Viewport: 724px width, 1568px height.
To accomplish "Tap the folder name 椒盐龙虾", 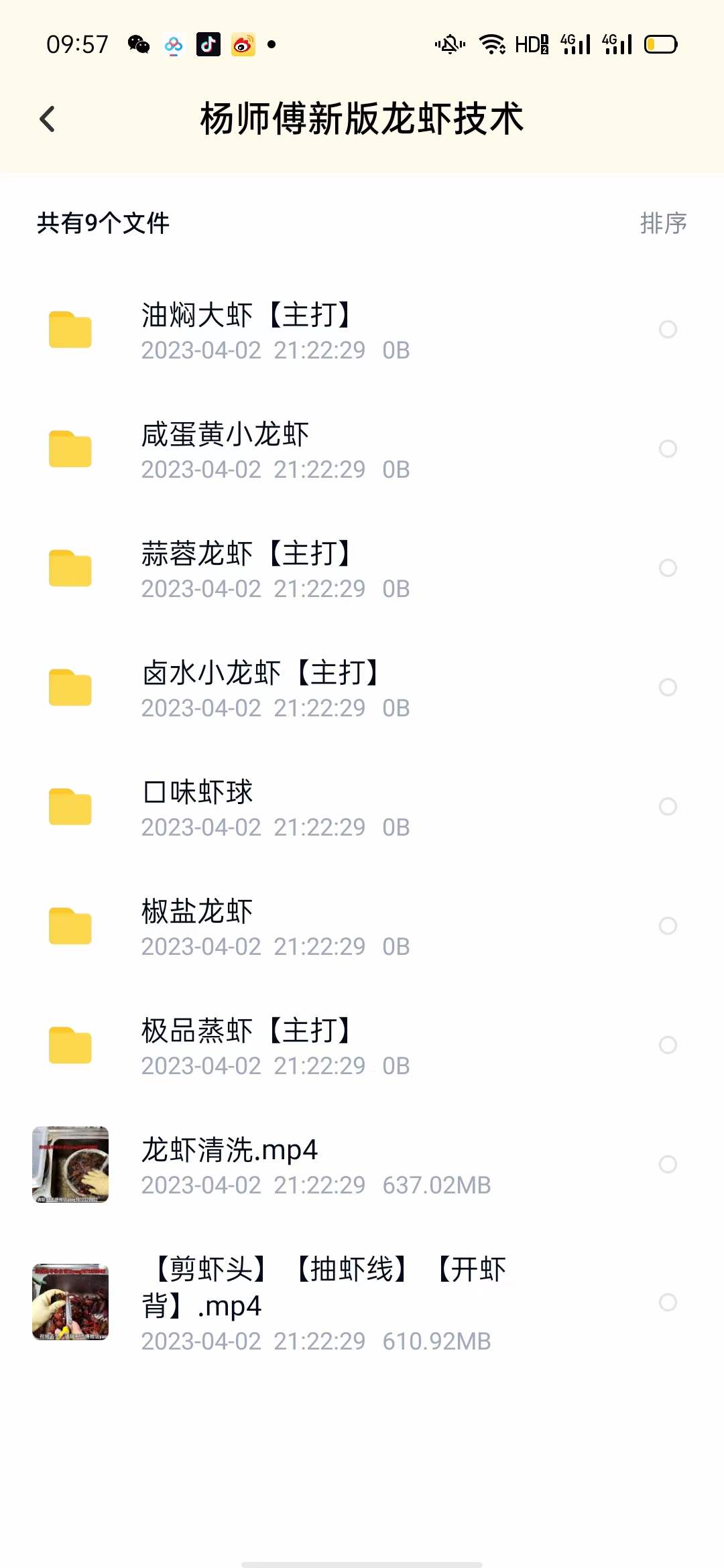I will click(x=196, y=910).
